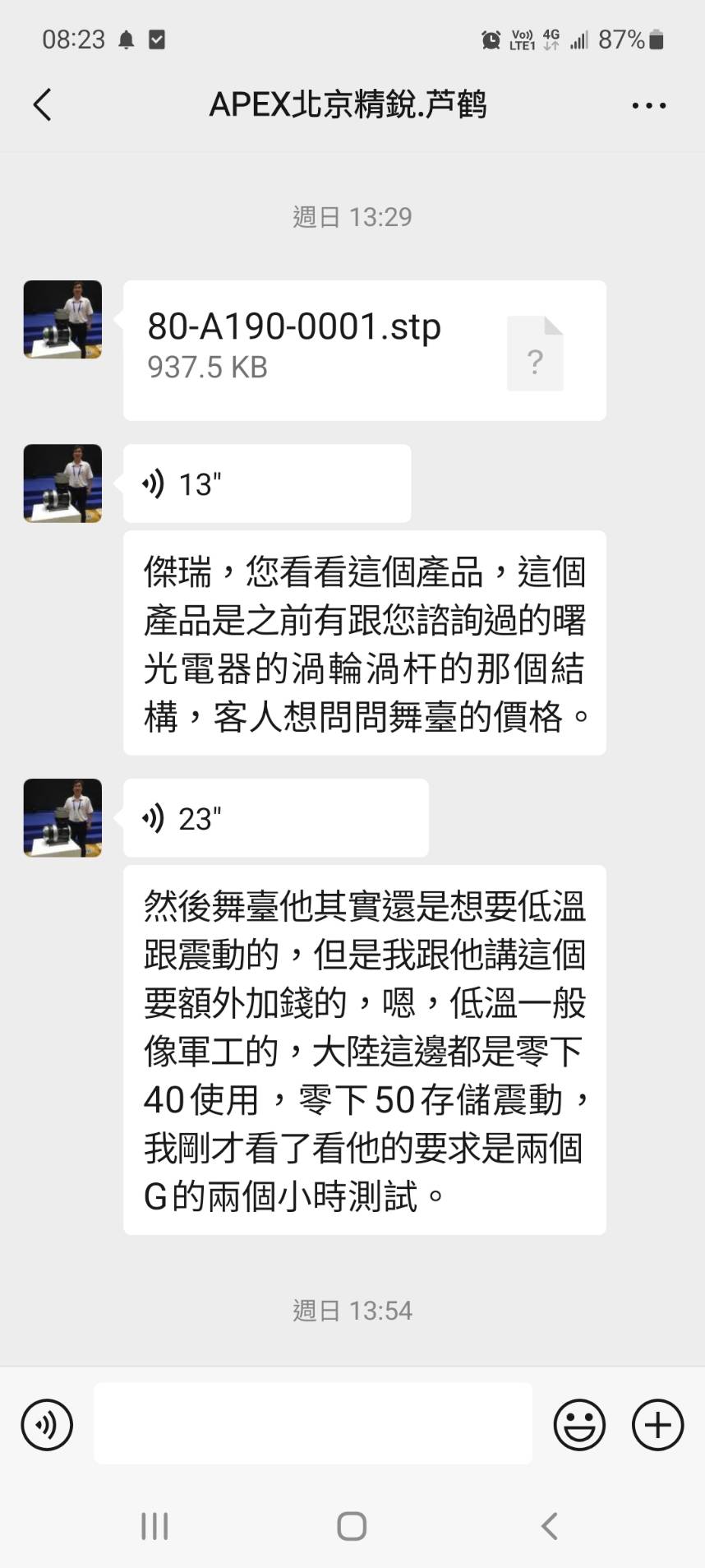Open the plus attachment menu
The image size is (705, 1568).
click(x=657, y=1424)
